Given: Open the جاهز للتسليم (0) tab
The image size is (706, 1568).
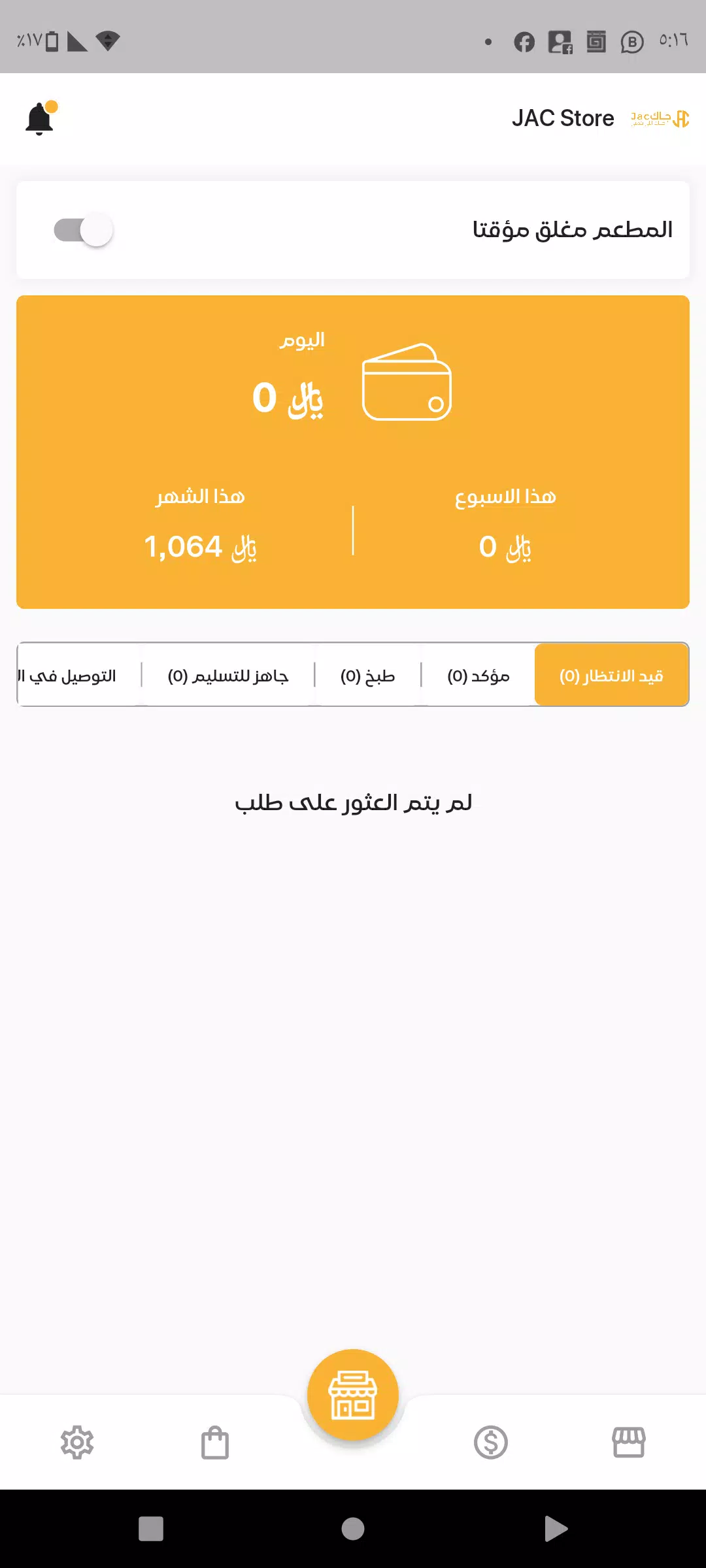Looking at the screenshot, I should tap(228, 676).
